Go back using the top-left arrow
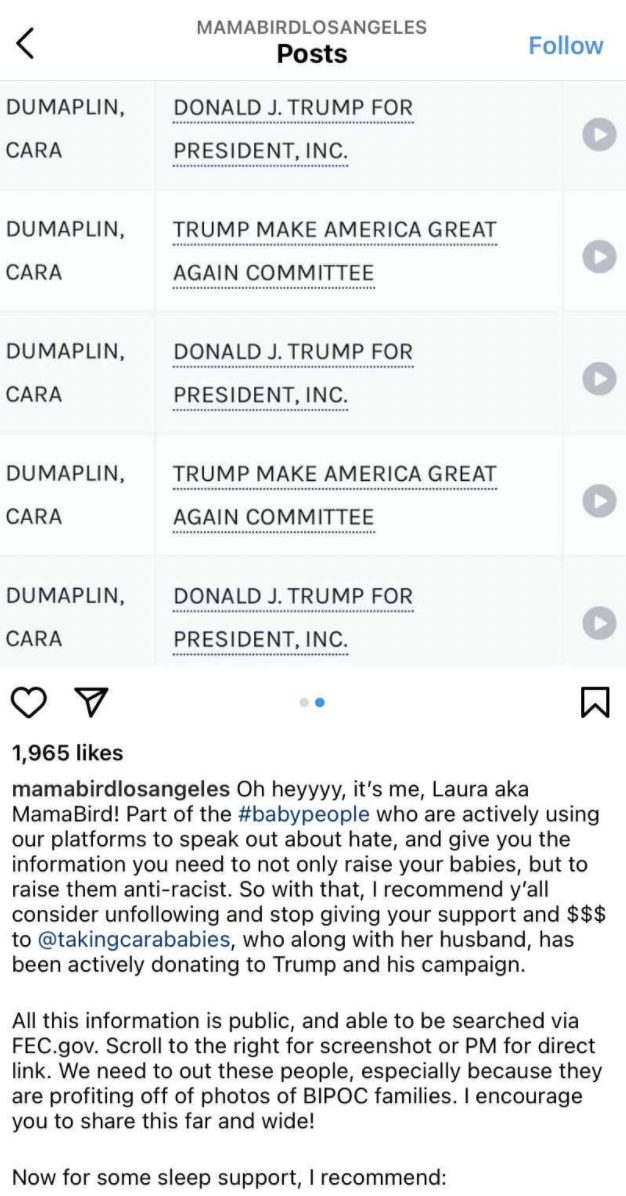The image size is (626, 1196). 26,44
